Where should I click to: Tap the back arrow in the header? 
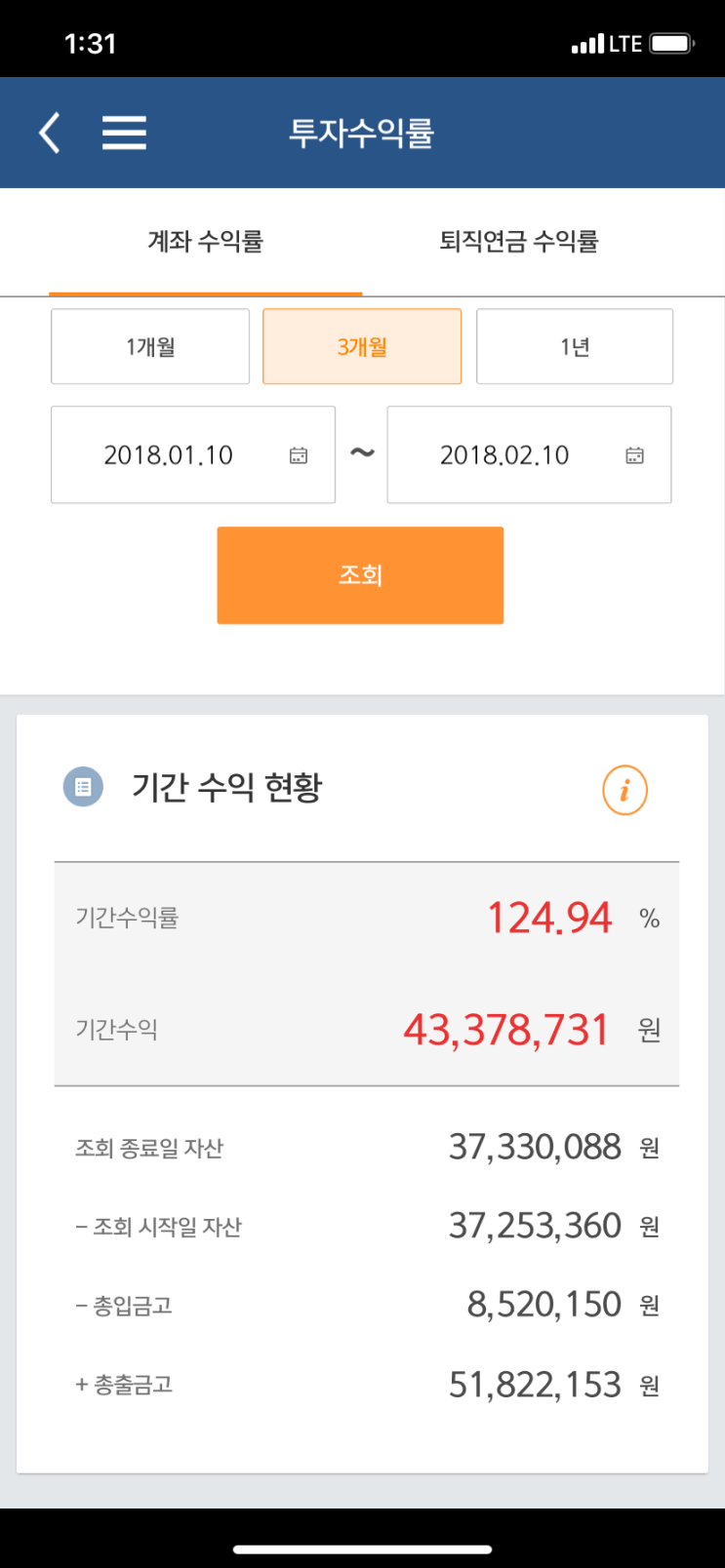47,132
